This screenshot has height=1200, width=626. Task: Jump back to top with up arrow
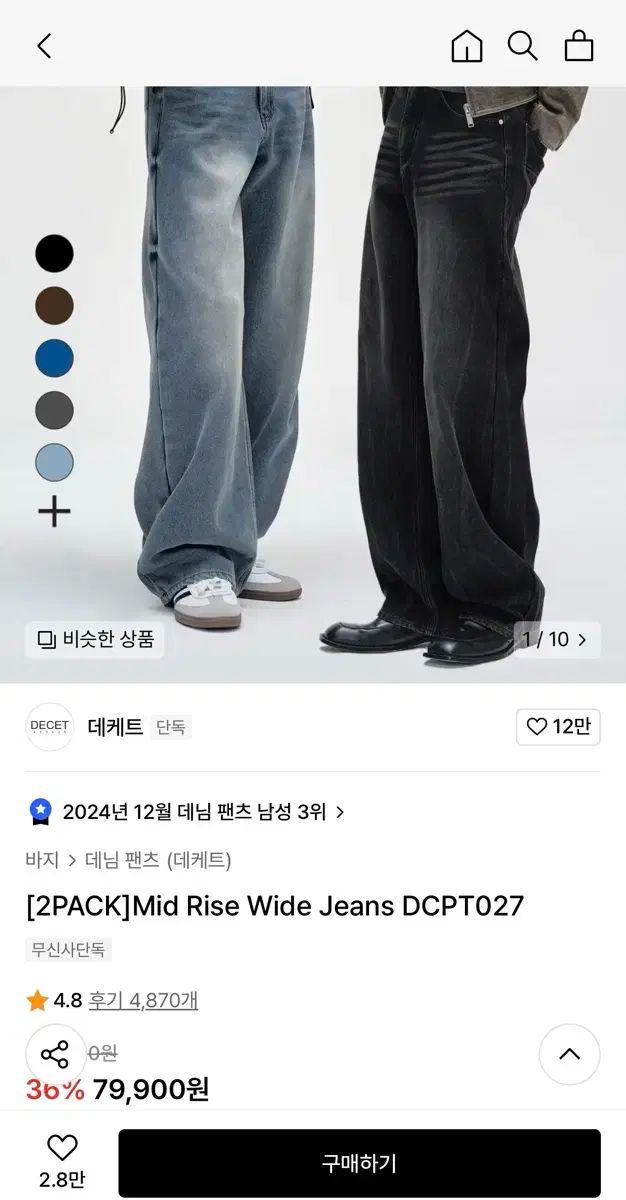pos(569,1054)
